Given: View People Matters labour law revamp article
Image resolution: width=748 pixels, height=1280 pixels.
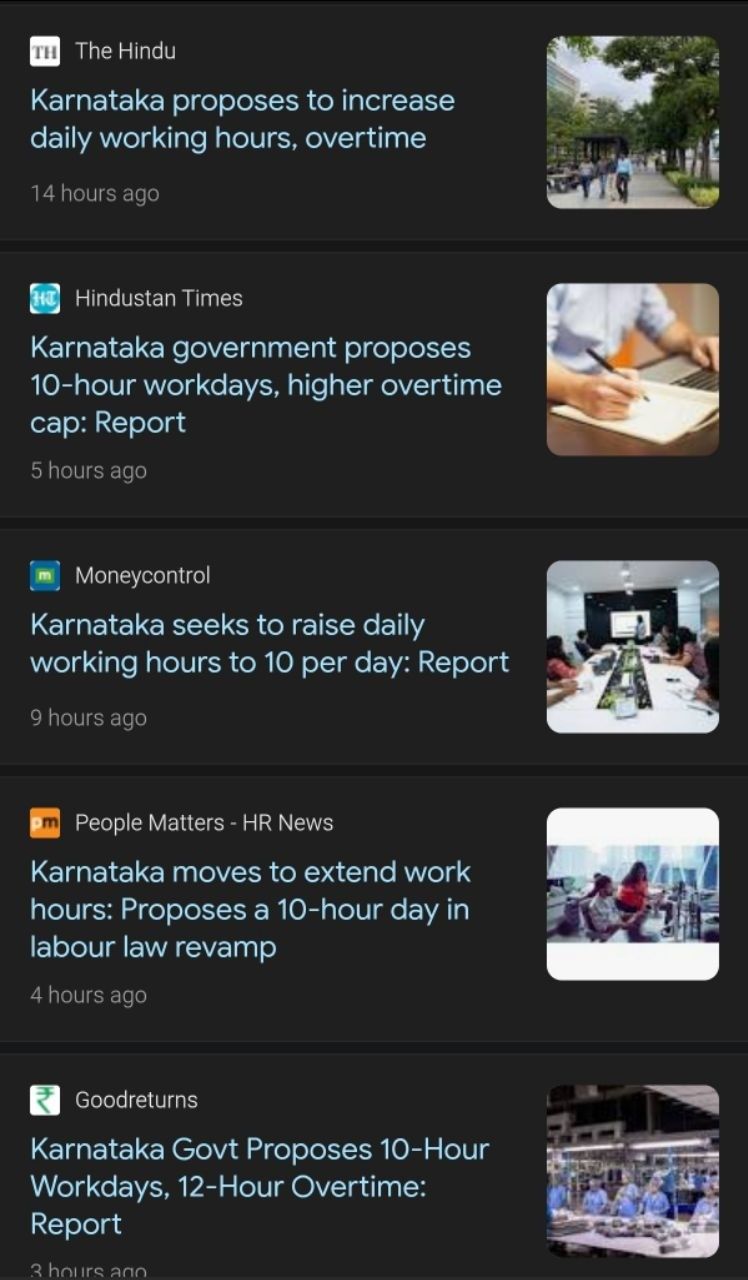Looking at the screenshot, I should [249, 909].
